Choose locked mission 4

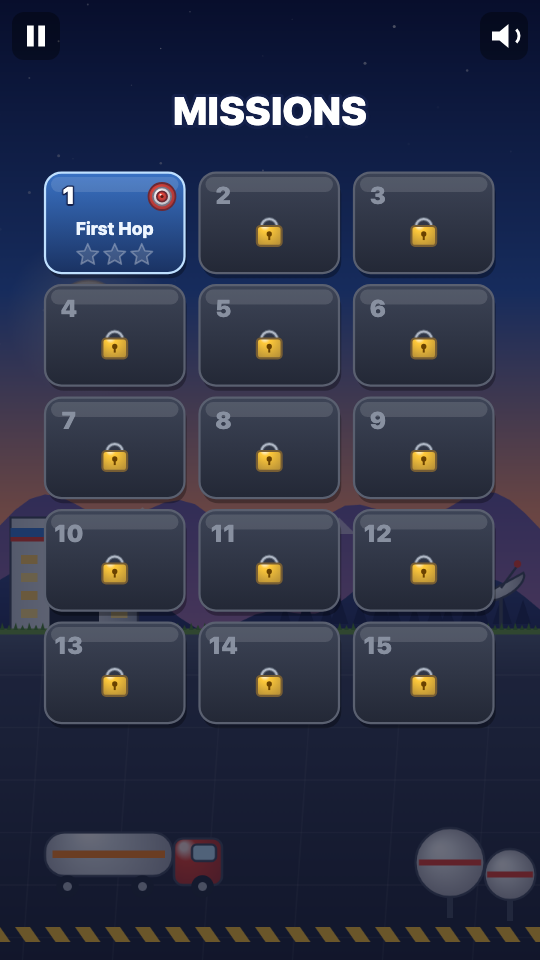pos(114,336)
